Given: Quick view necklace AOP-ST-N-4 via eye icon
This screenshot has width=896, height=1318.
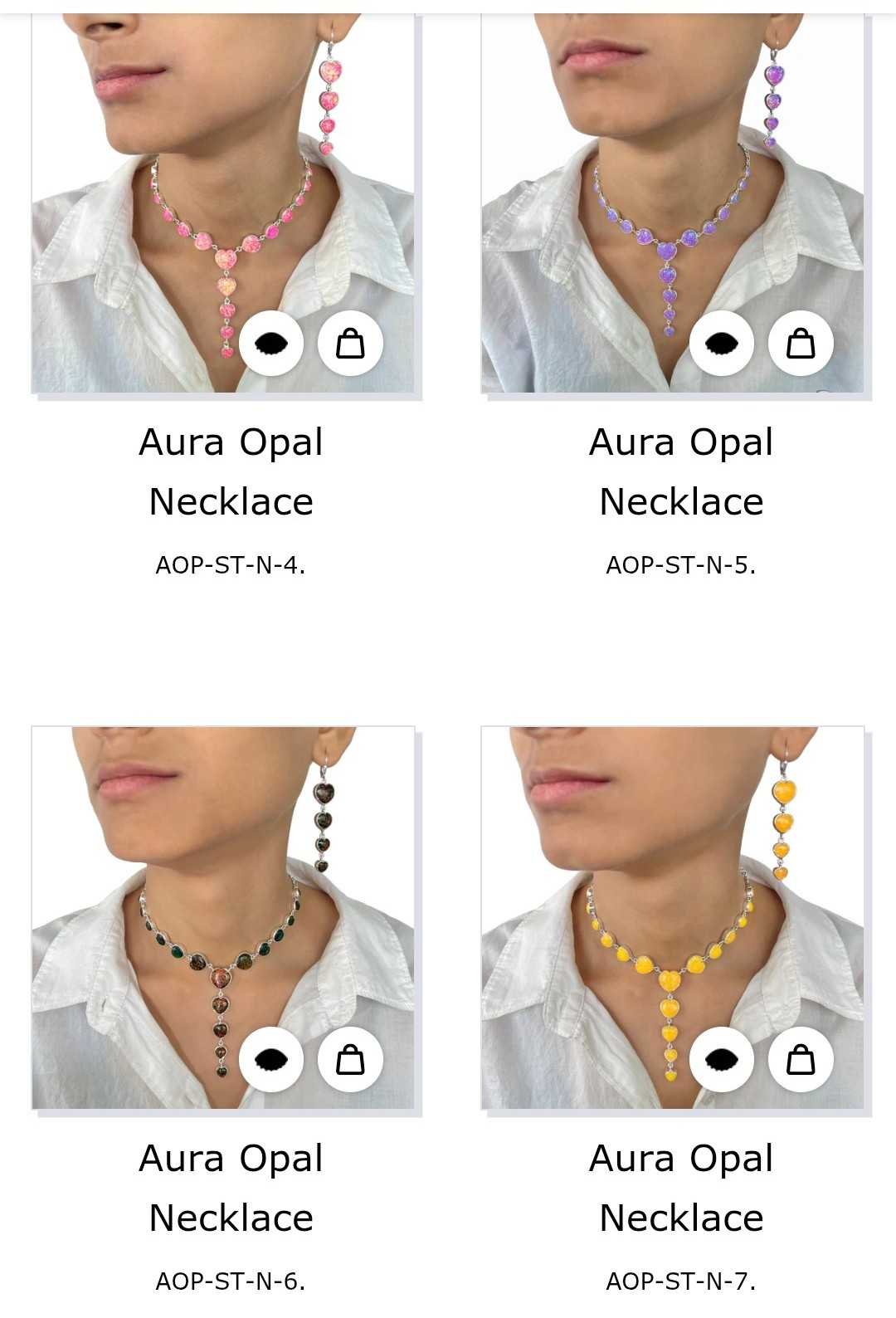Looking at the screenshot, I should coord(271,343).
